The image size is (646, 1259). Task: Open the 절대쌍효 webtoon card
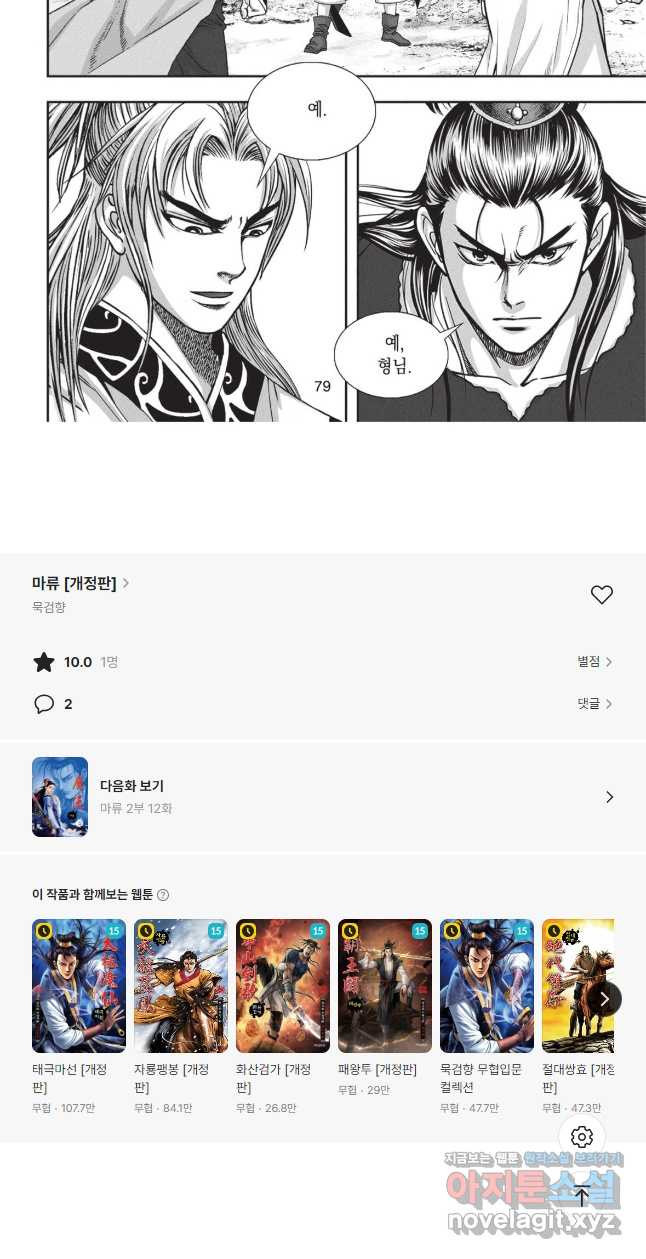(578, 1017)
